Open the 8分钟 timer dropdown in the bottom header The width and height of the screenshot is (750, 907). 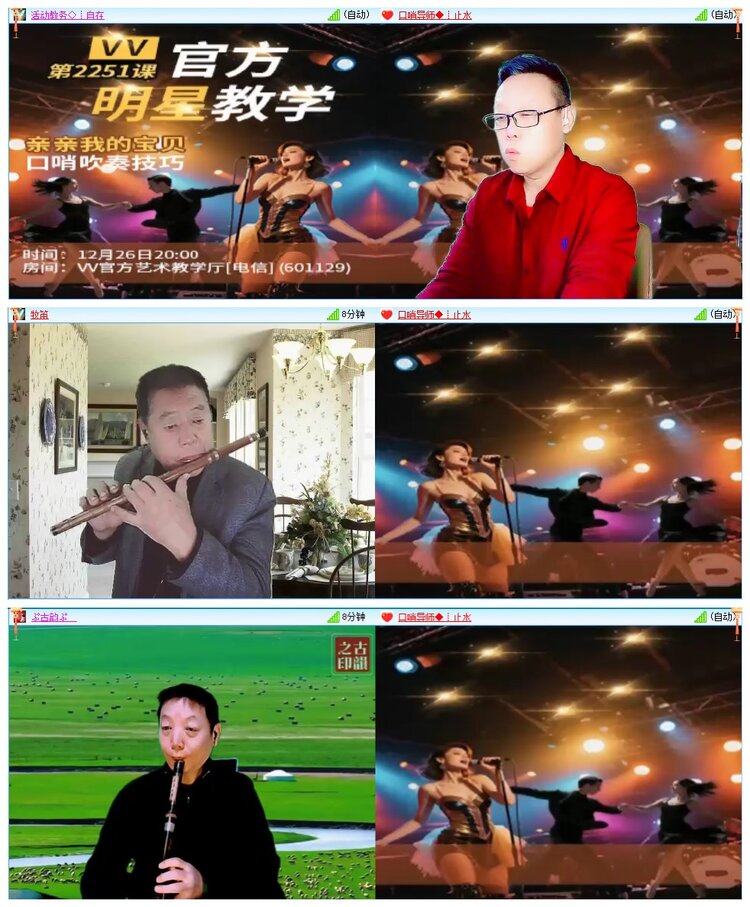pyautogui.click(x=352, y=618)
